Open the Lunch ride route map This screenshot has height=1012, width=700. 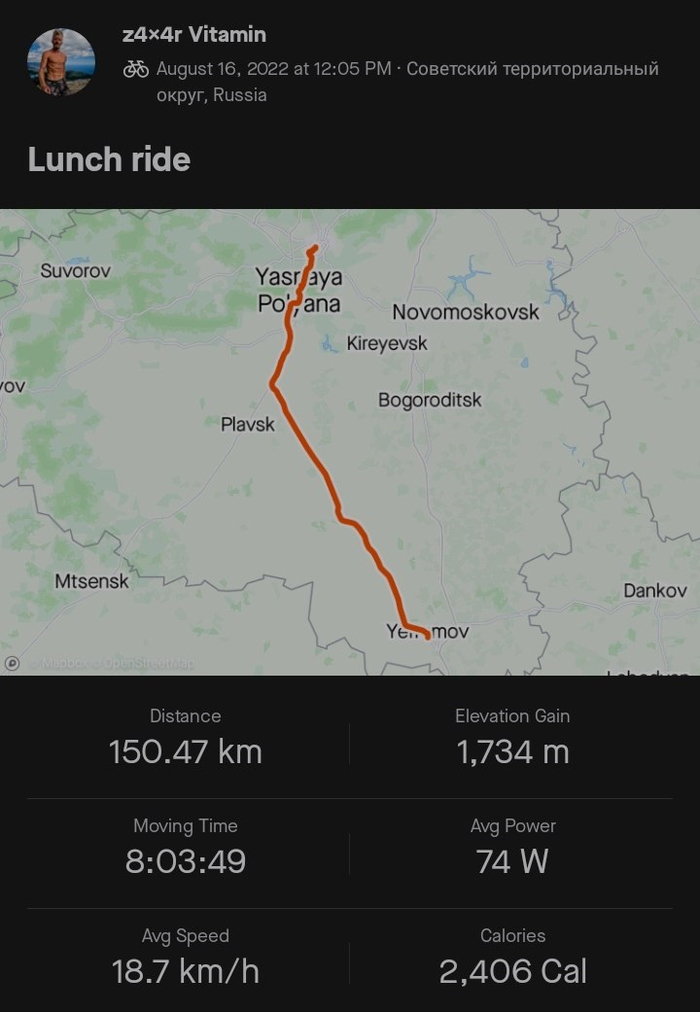pos(350,441)
